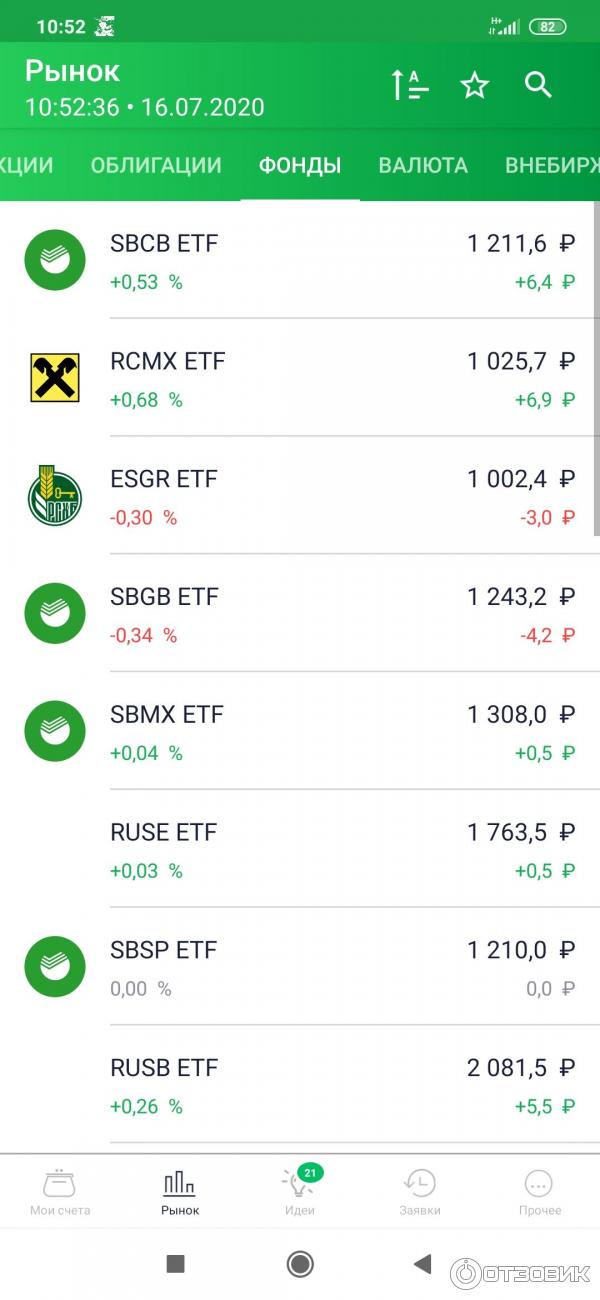600x1300 pixels.
Task: Open the SBCB ETF row
Action: [300, 260]
